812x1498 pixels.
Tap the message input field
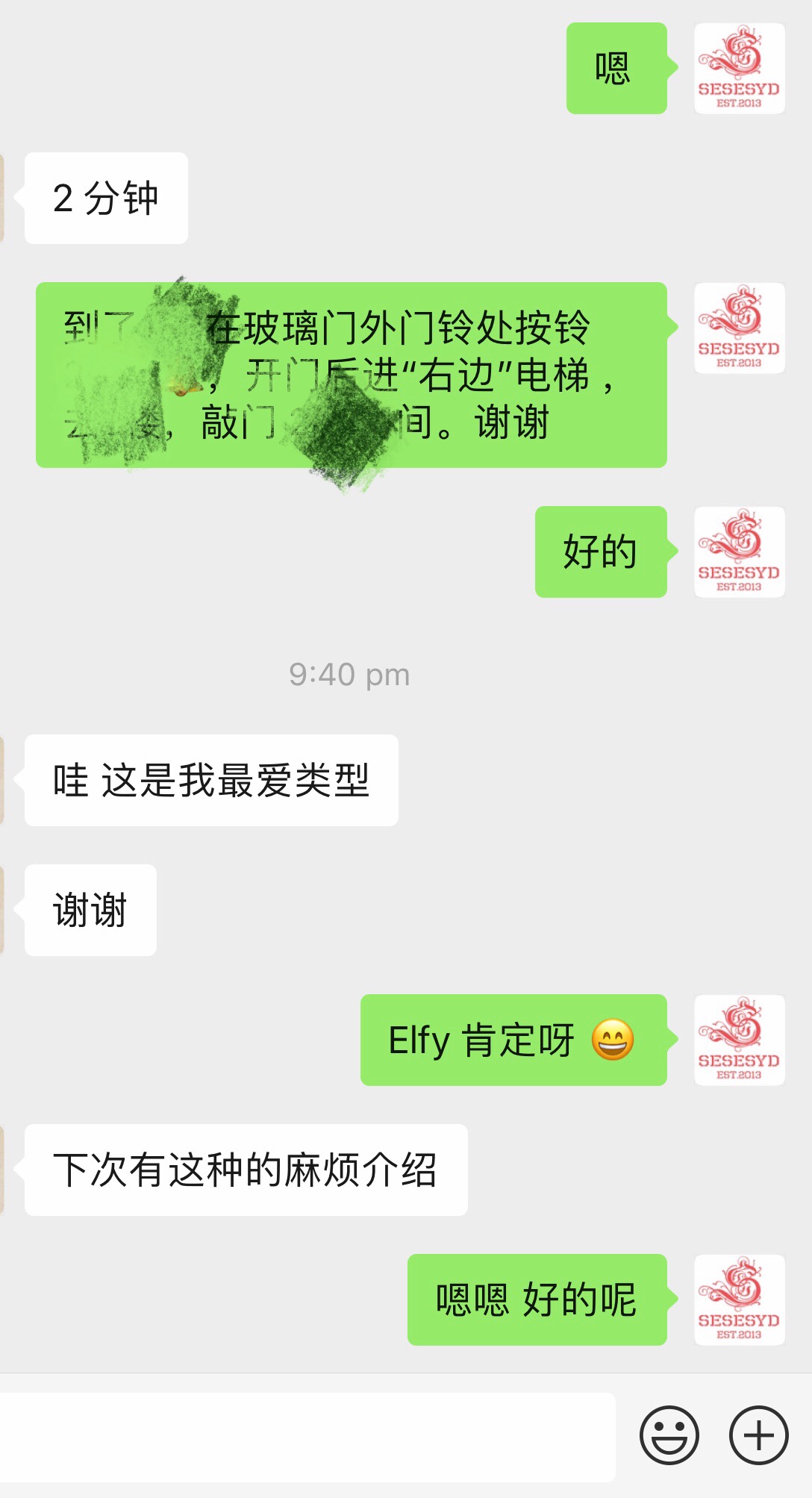point(306,1436)
